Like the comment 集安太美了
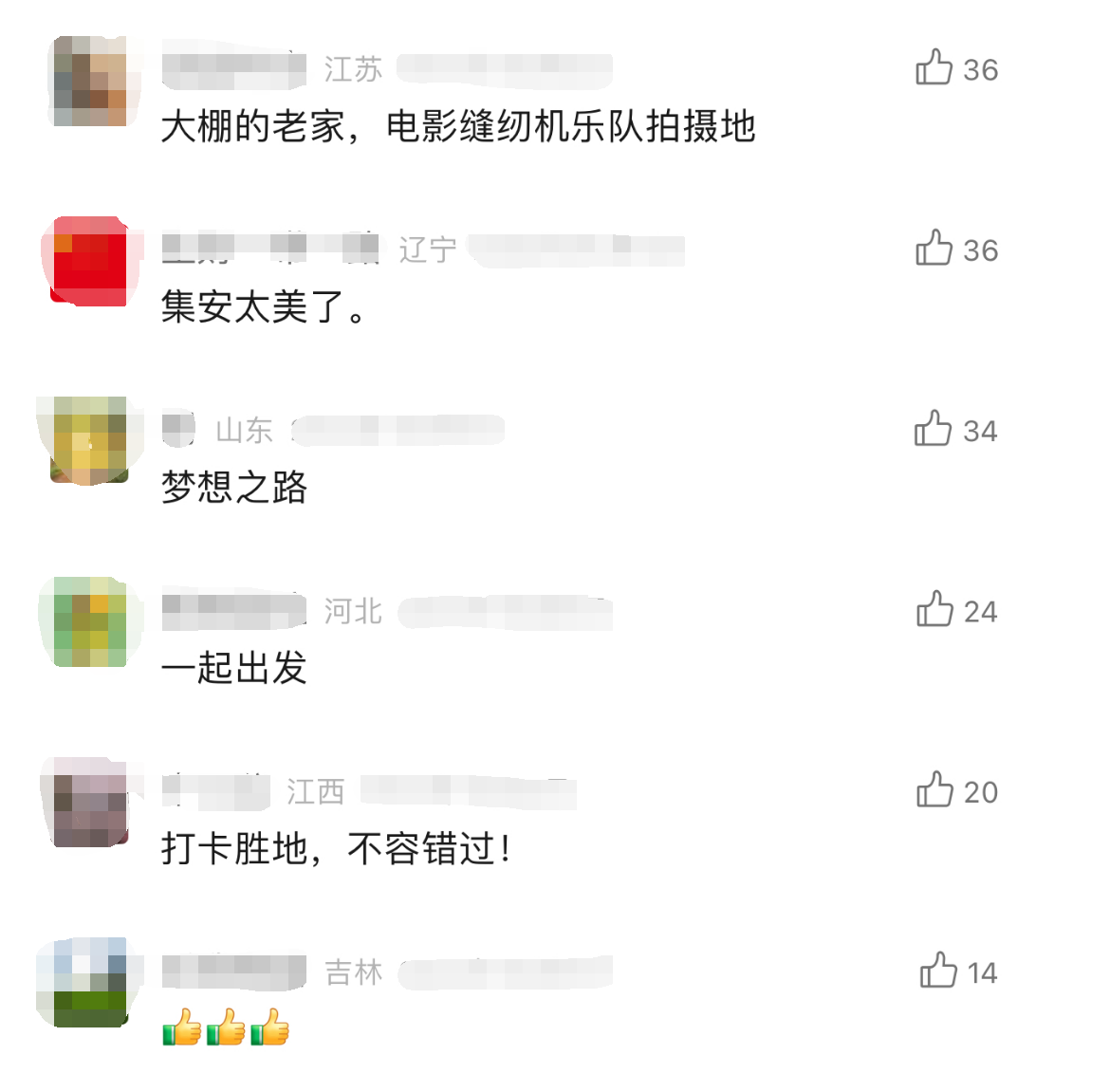 934,249
